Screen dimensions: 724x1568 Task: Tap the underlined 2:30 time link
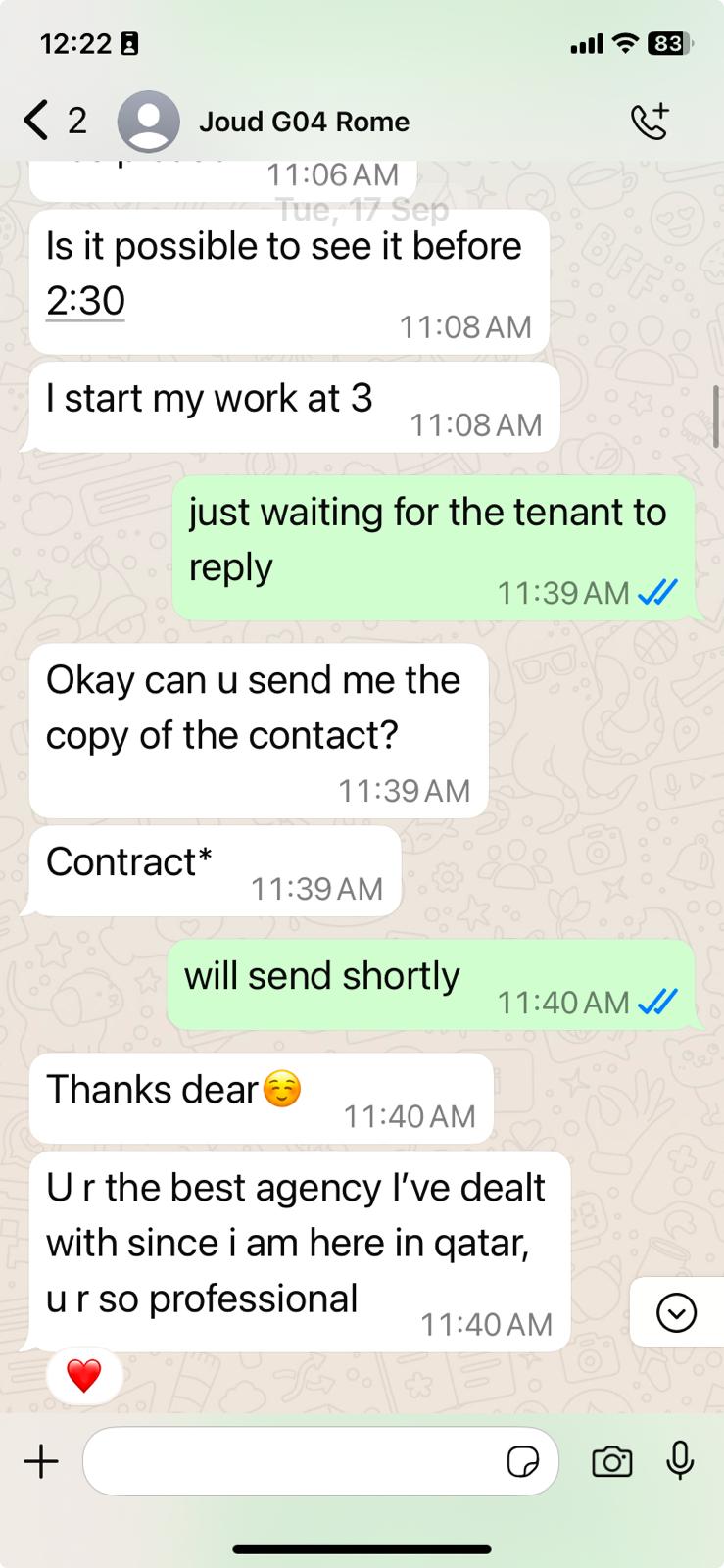[85, 301]
